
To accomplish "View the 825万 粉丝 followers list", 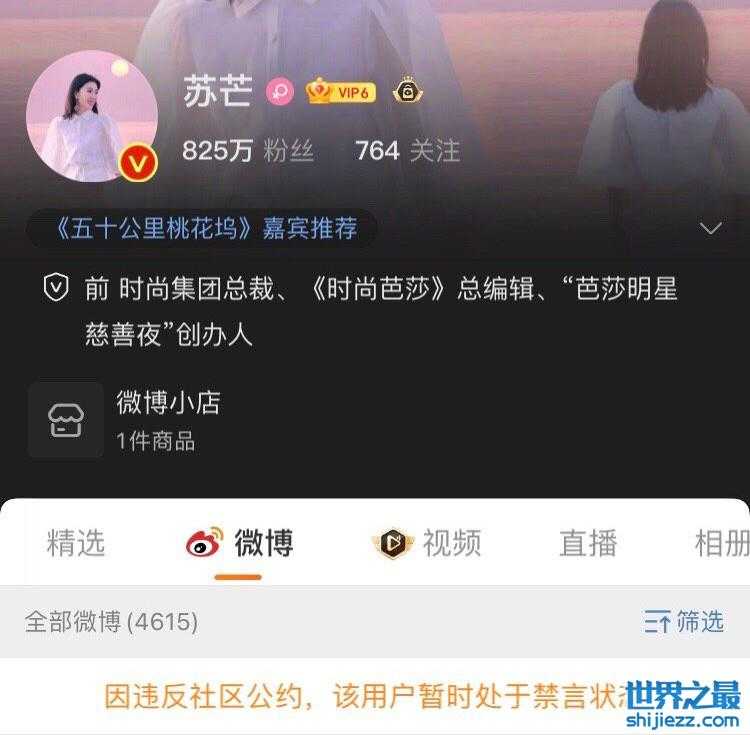I will [248, 151].
